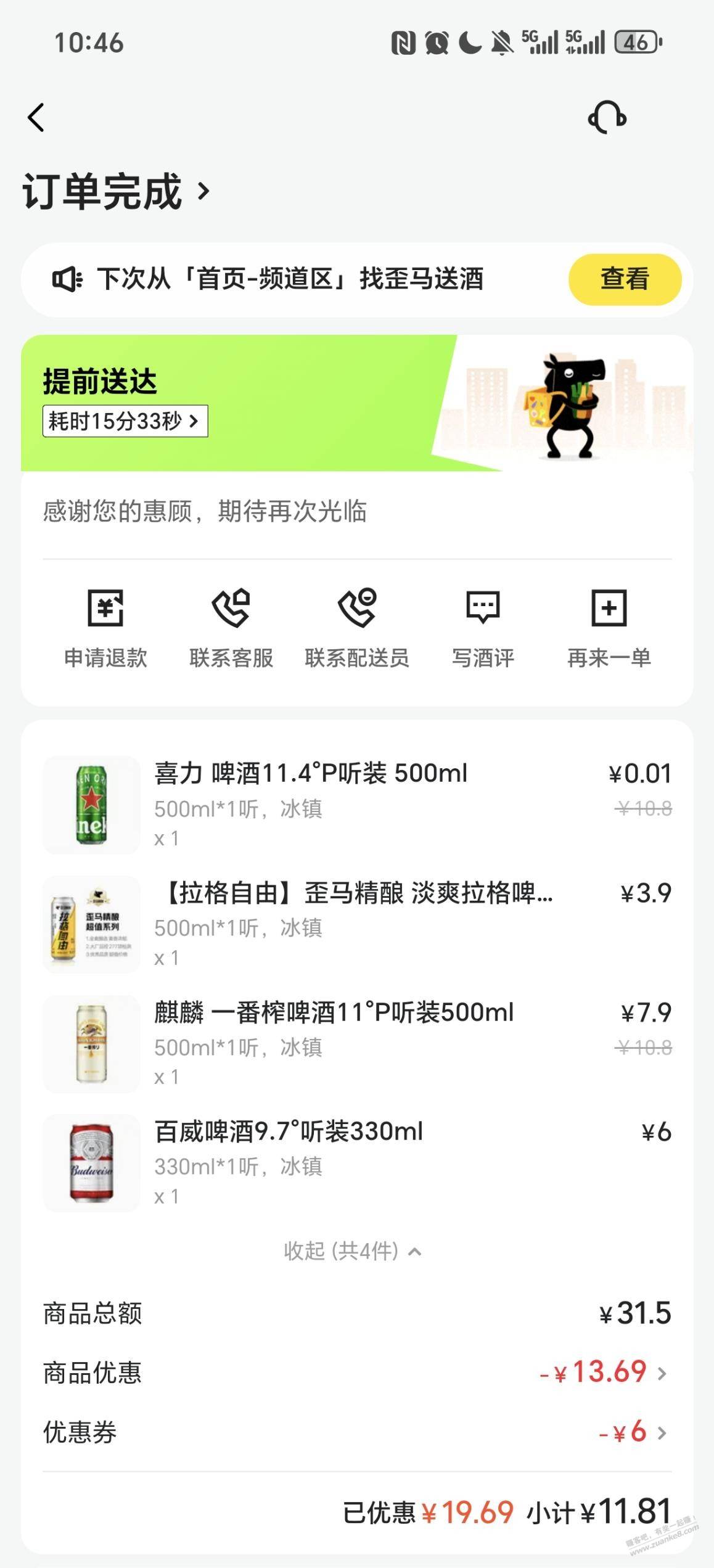Open the 麒麟 一番榨啤酒 item

click(x=357, y=1044)
